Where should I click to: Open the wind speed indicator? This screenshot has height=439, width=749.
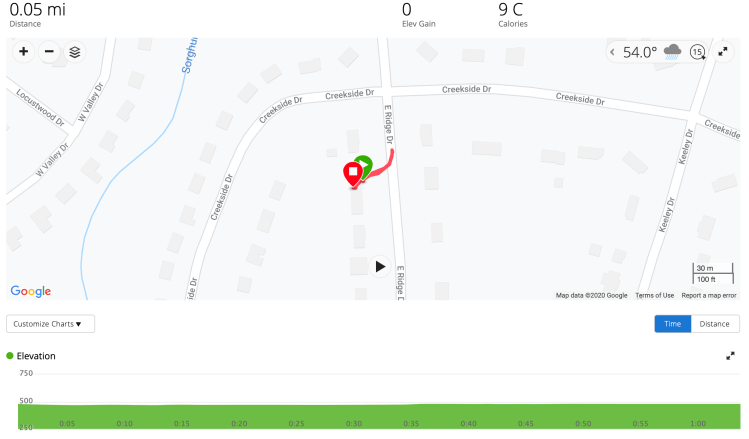697,52
